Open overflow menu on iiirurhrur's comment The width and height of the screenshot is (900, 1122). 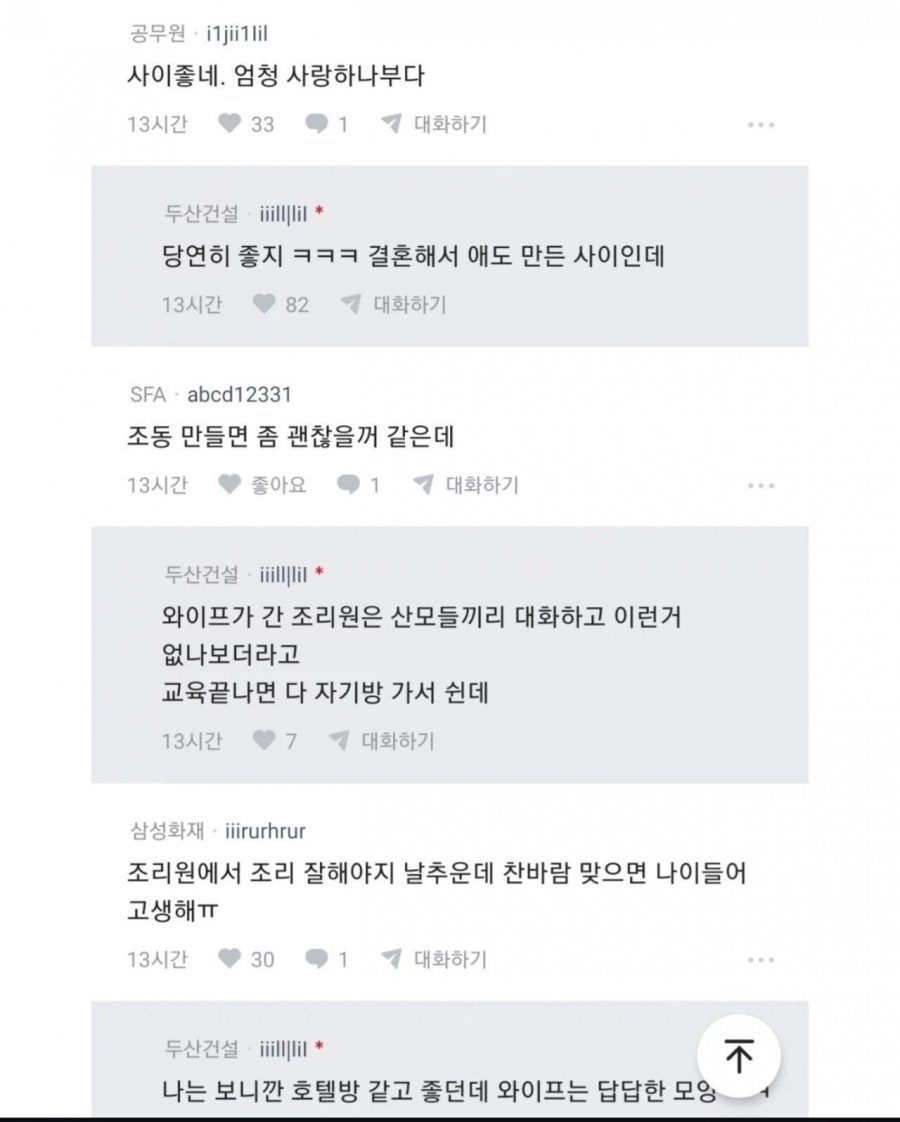[761, 960]
